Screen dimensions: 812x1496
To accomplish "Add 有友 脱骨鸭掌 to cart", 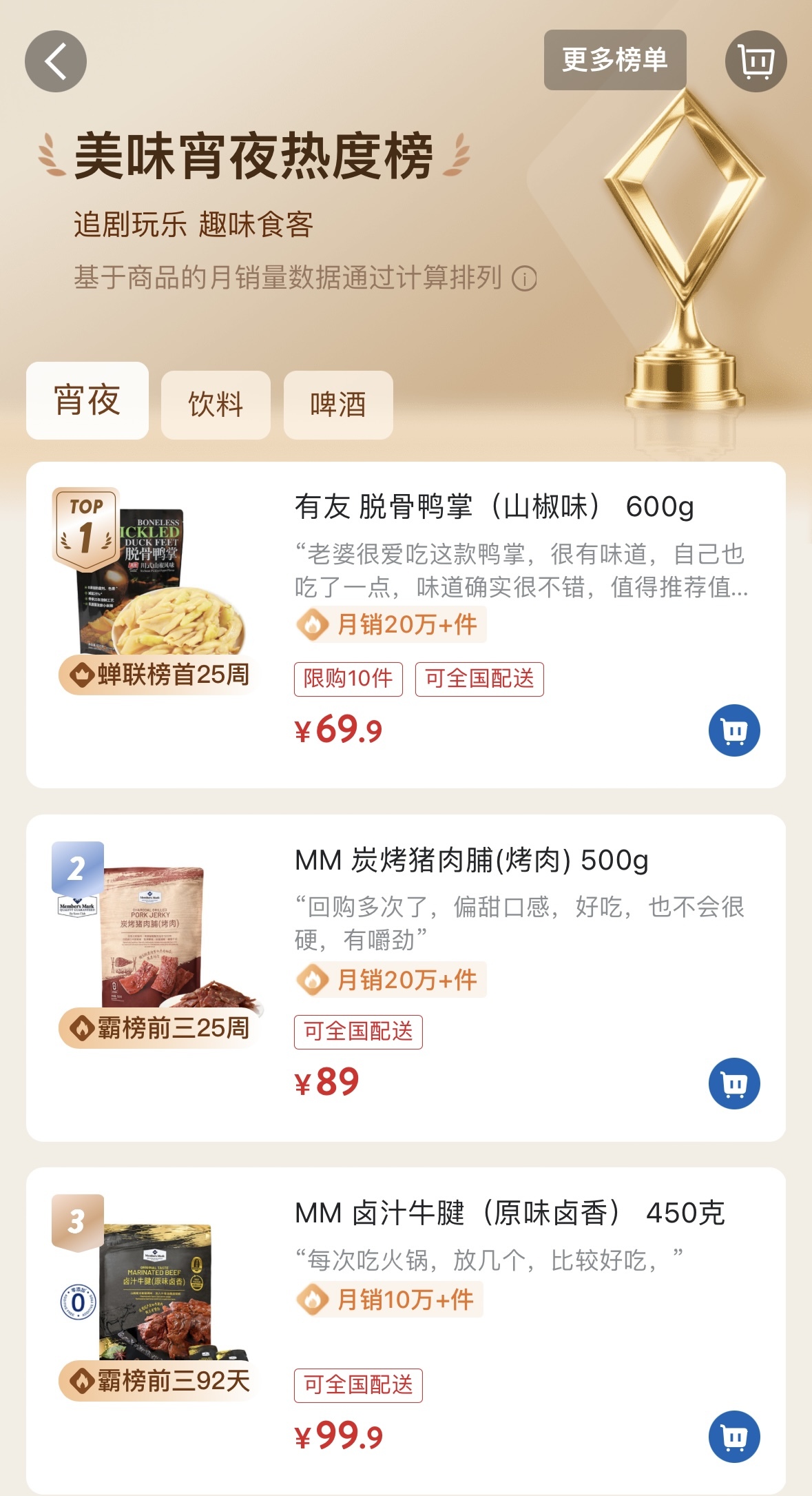I will coord(733,730).
